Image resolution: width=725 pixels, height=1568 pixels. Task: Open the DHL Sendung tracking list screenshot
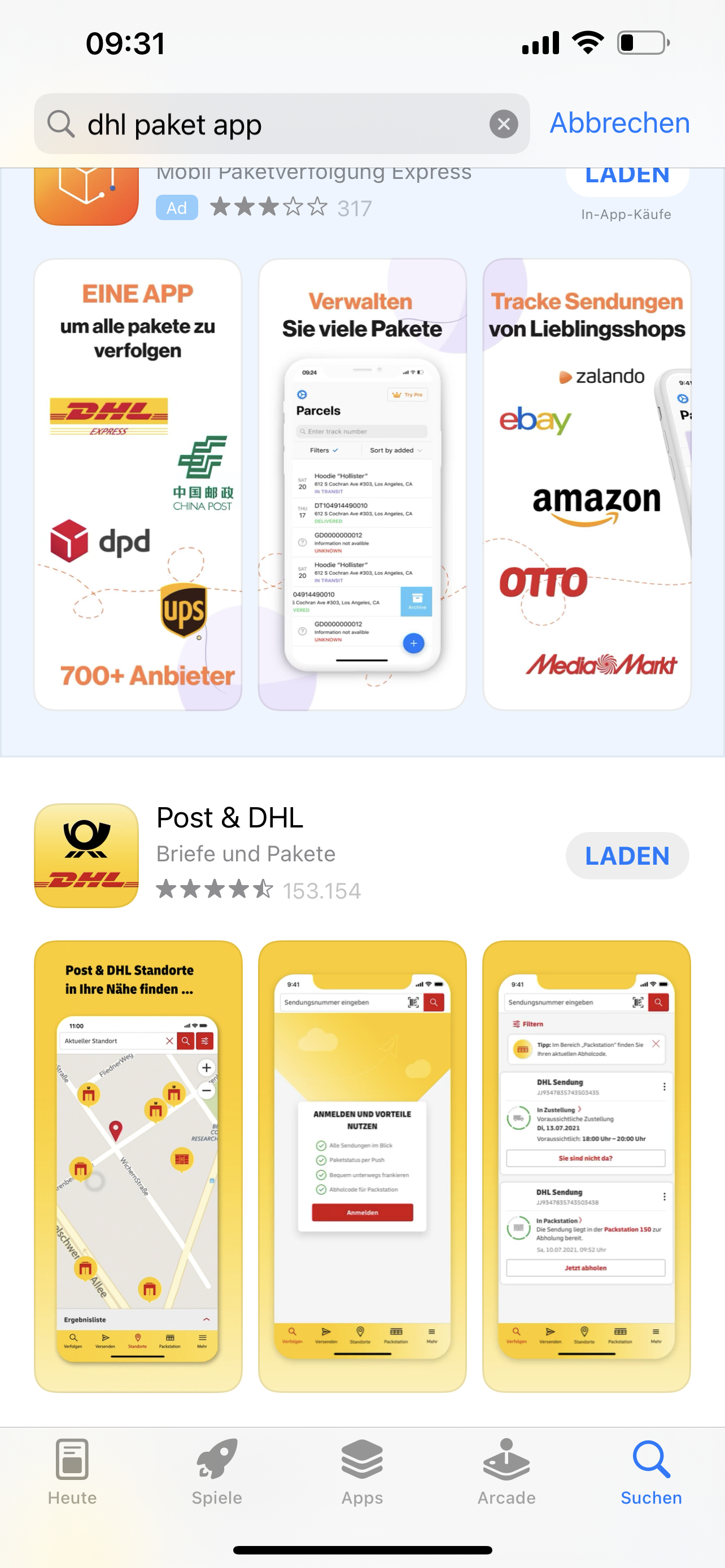click(x=586, y=1165)
